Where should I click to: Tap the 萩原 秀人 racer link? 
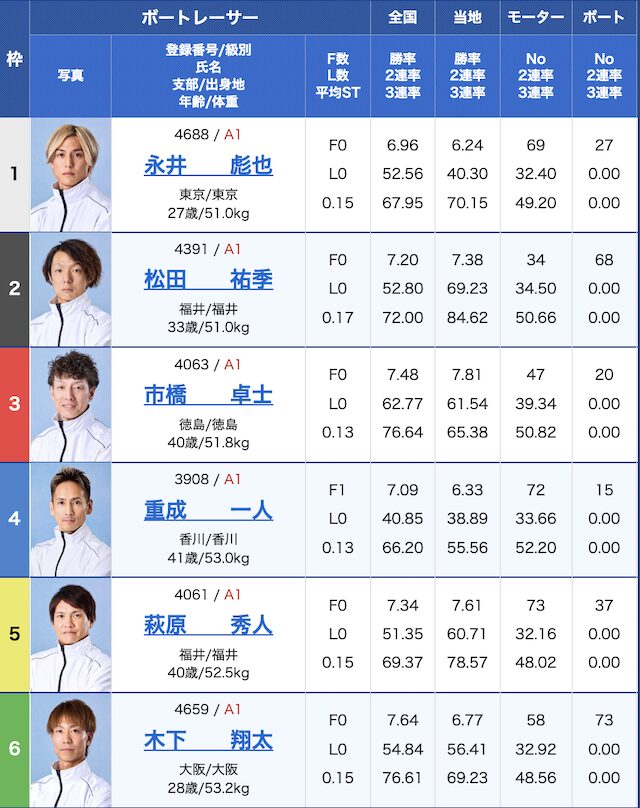208,626
